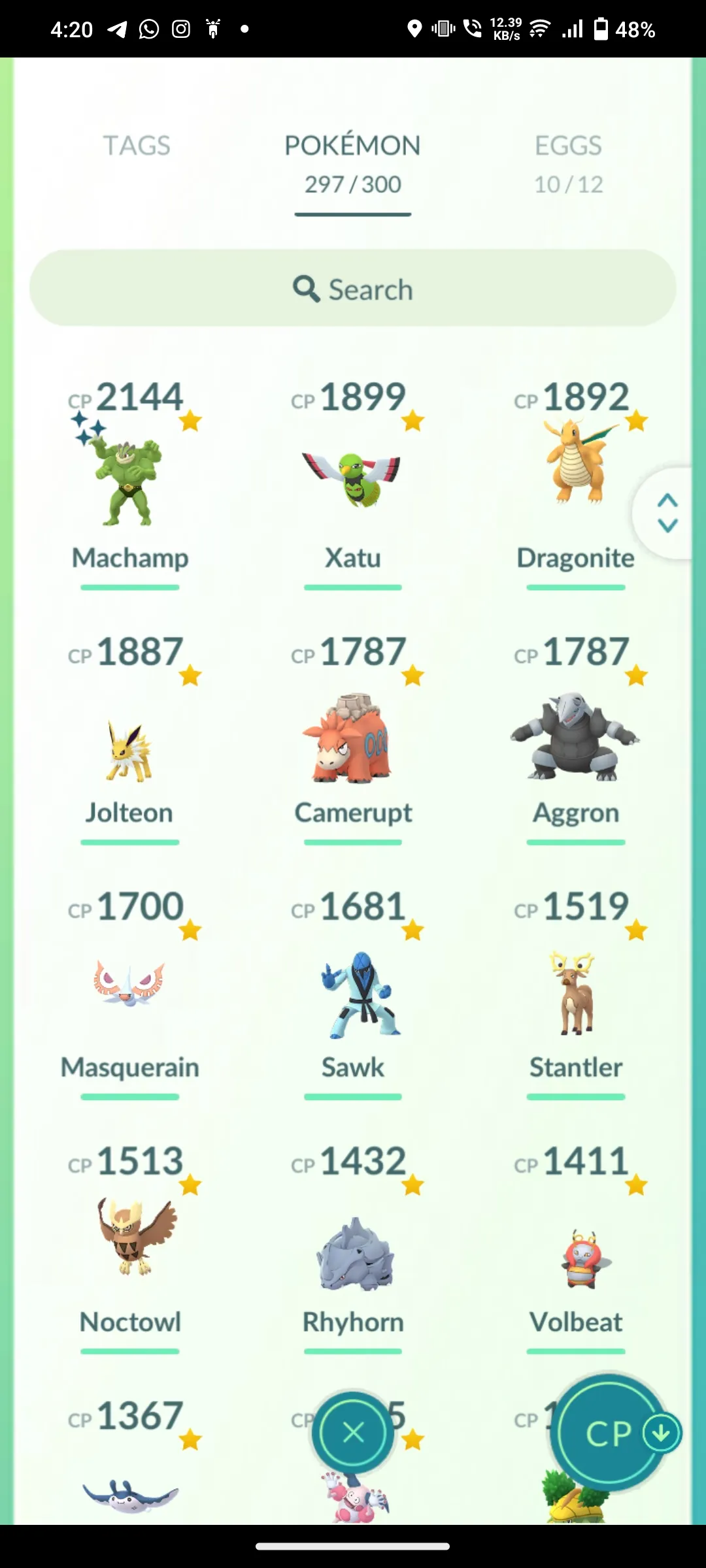Open Noctowl with CP 1513
The image size is (706, 1568).
click(x=129, y=1241)
